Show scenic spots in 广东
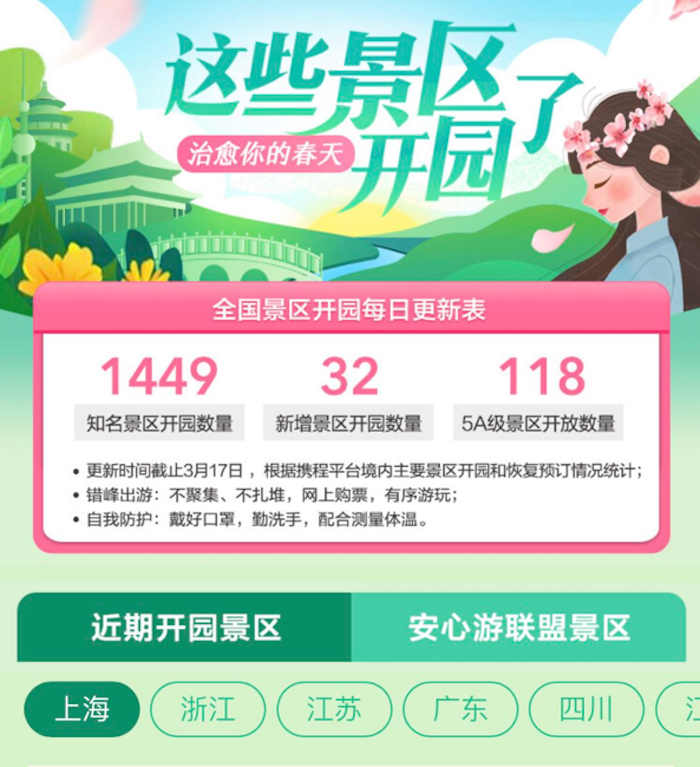Image resolution: width=700 pixels, height=767 pixels. [x=460, y=710]
